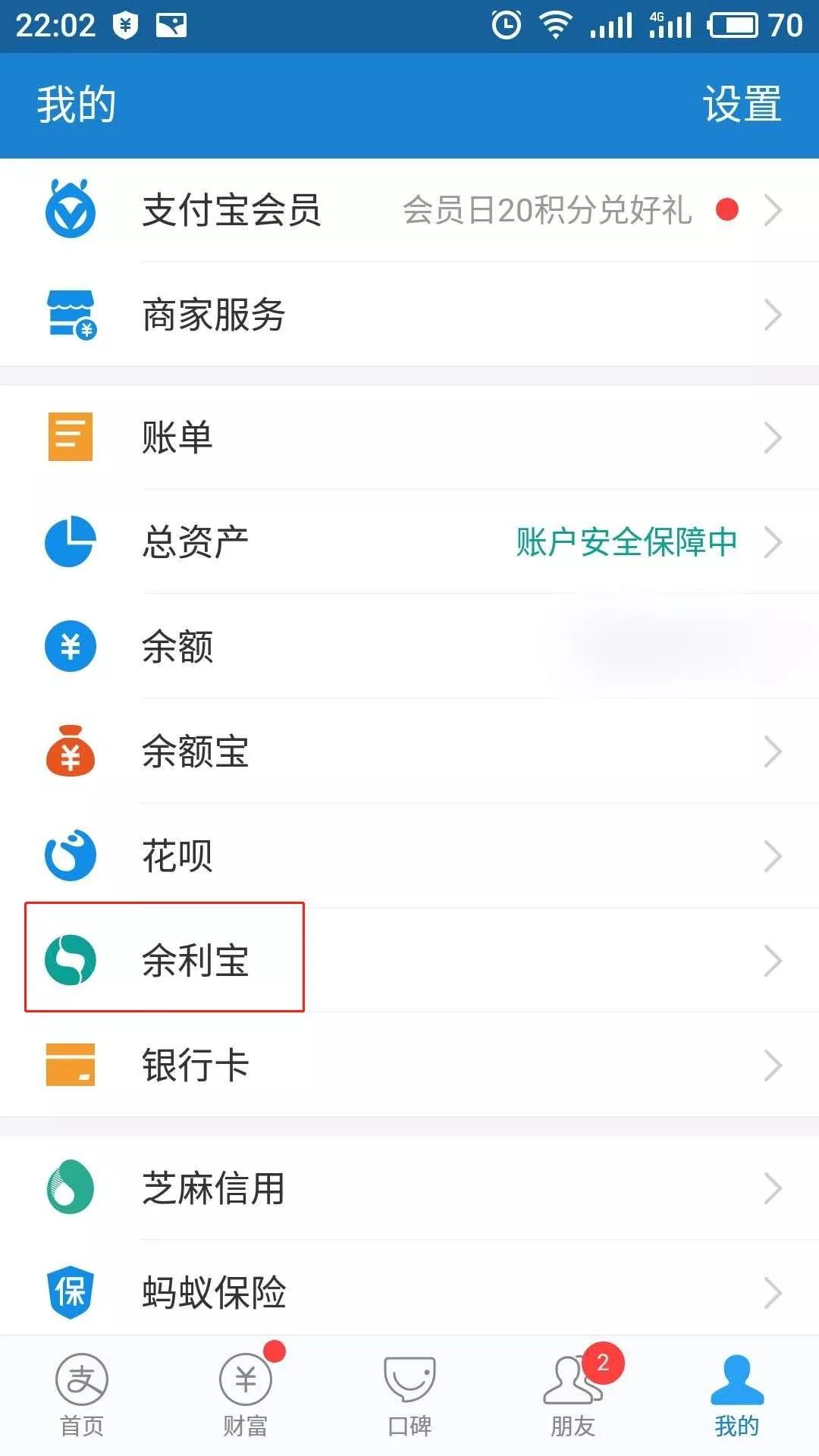Open 总资产 overview
Viewport: 819px width, 1456px height.
pyautogui.click(x=409, y=542)
